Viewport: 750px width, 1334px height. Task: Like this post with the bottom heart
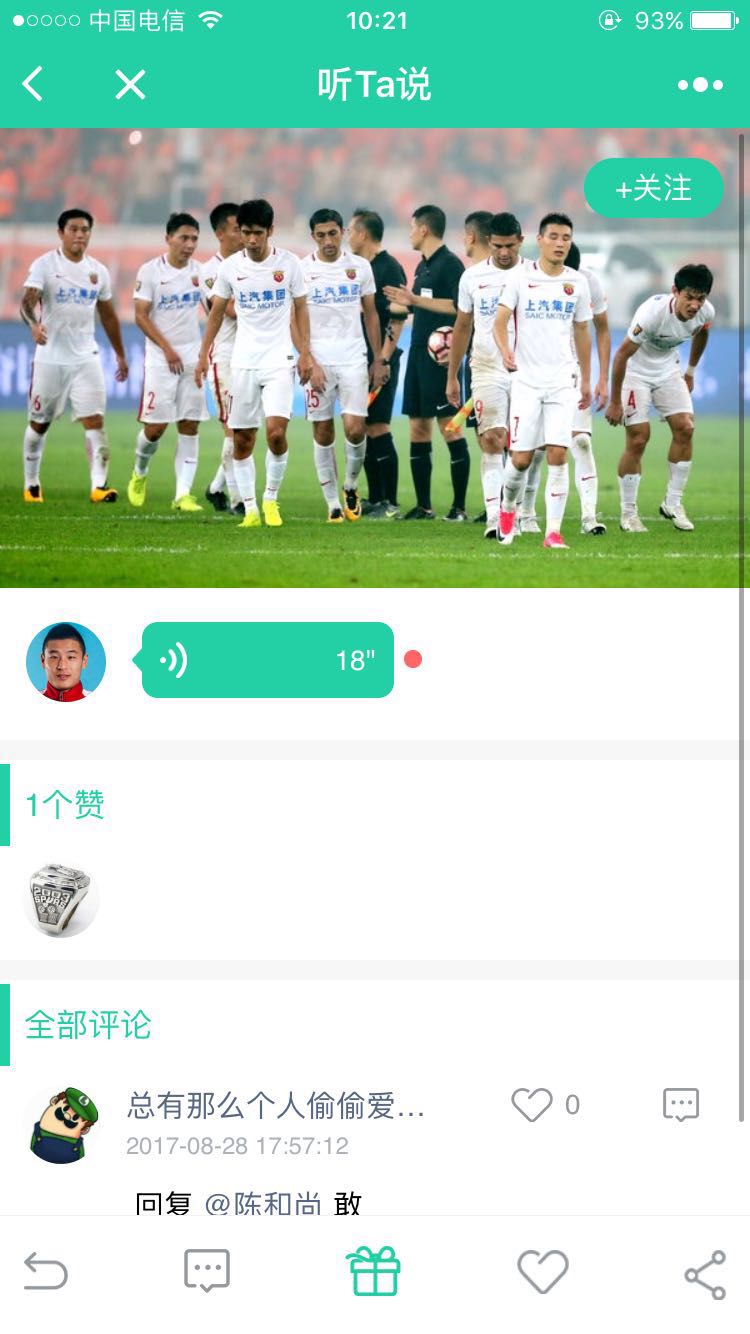542,1273
